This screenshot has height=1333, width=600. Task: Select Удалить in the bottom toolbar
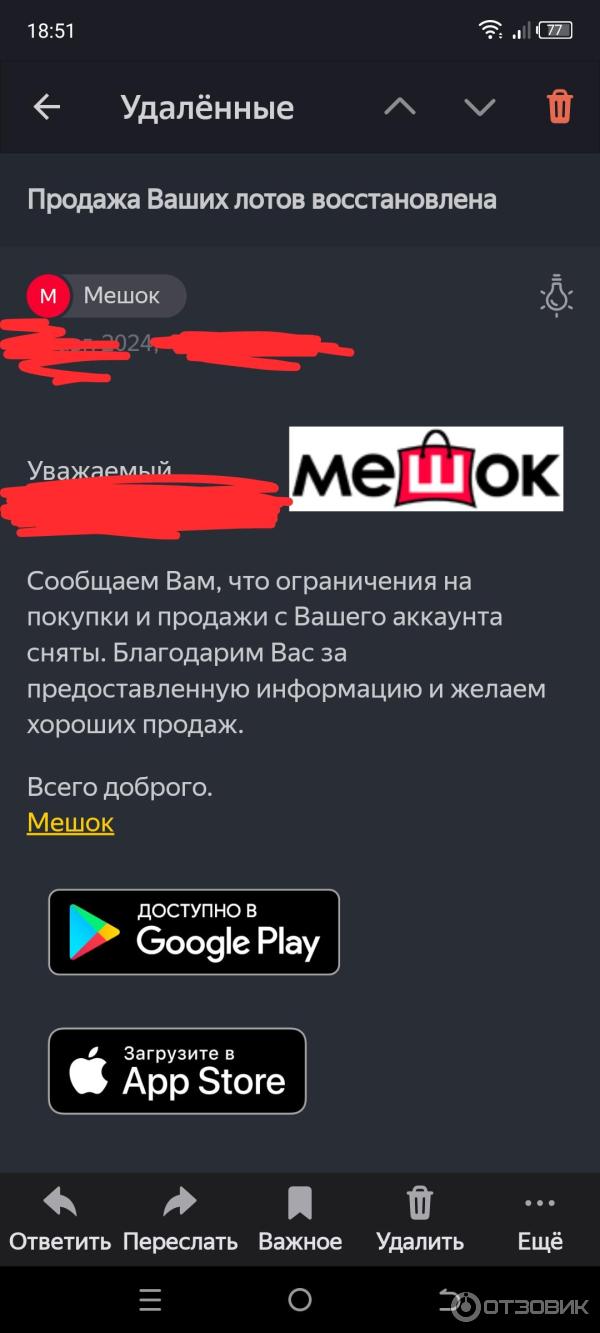click(420, 1219)
